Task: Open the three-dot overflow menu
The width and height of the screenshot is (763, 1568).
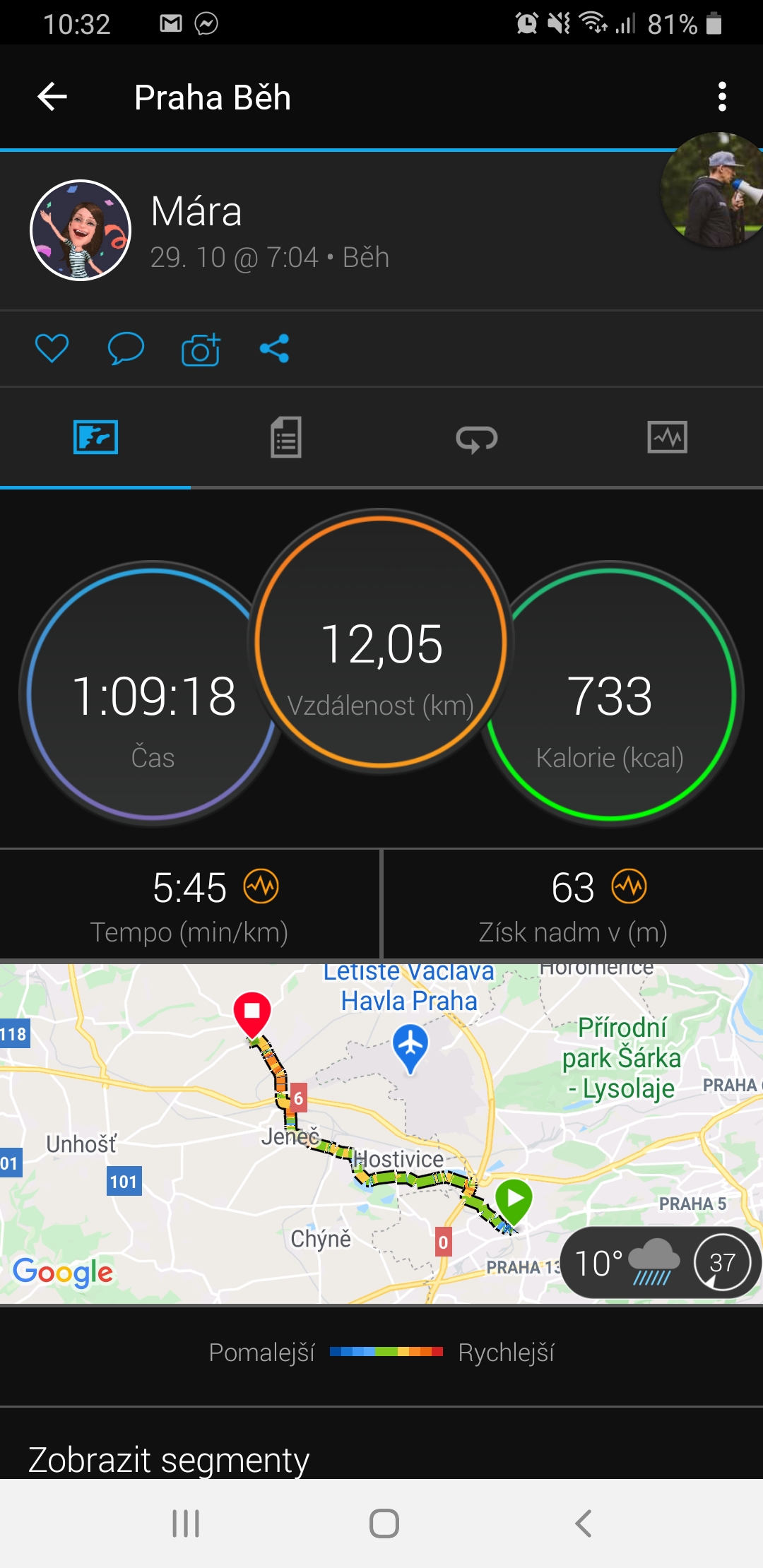Action: tap(721, 97)
